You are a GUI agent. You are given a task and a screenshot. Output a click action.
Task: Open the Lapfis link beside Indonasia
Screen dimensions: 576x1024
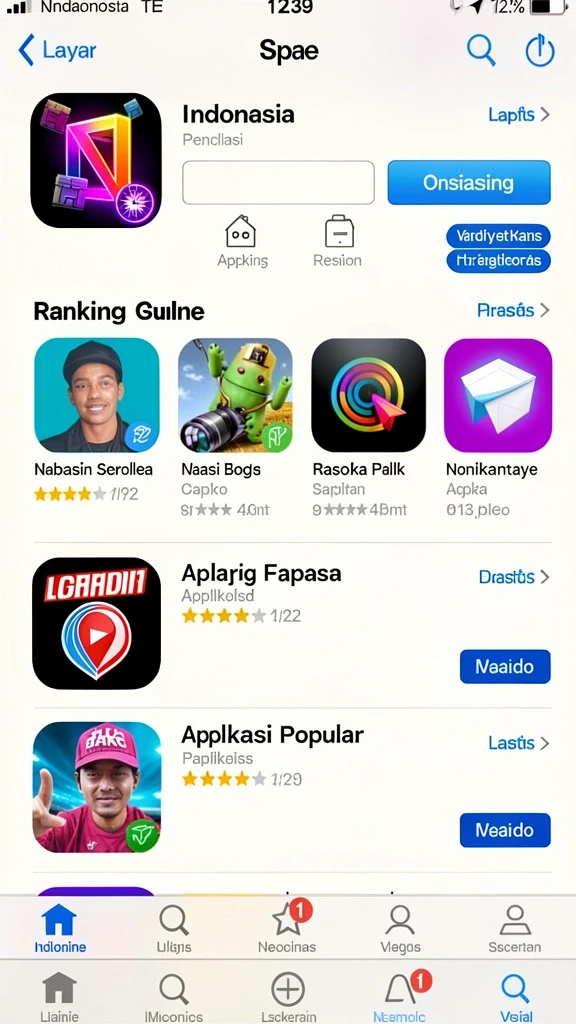click(519, 115)
